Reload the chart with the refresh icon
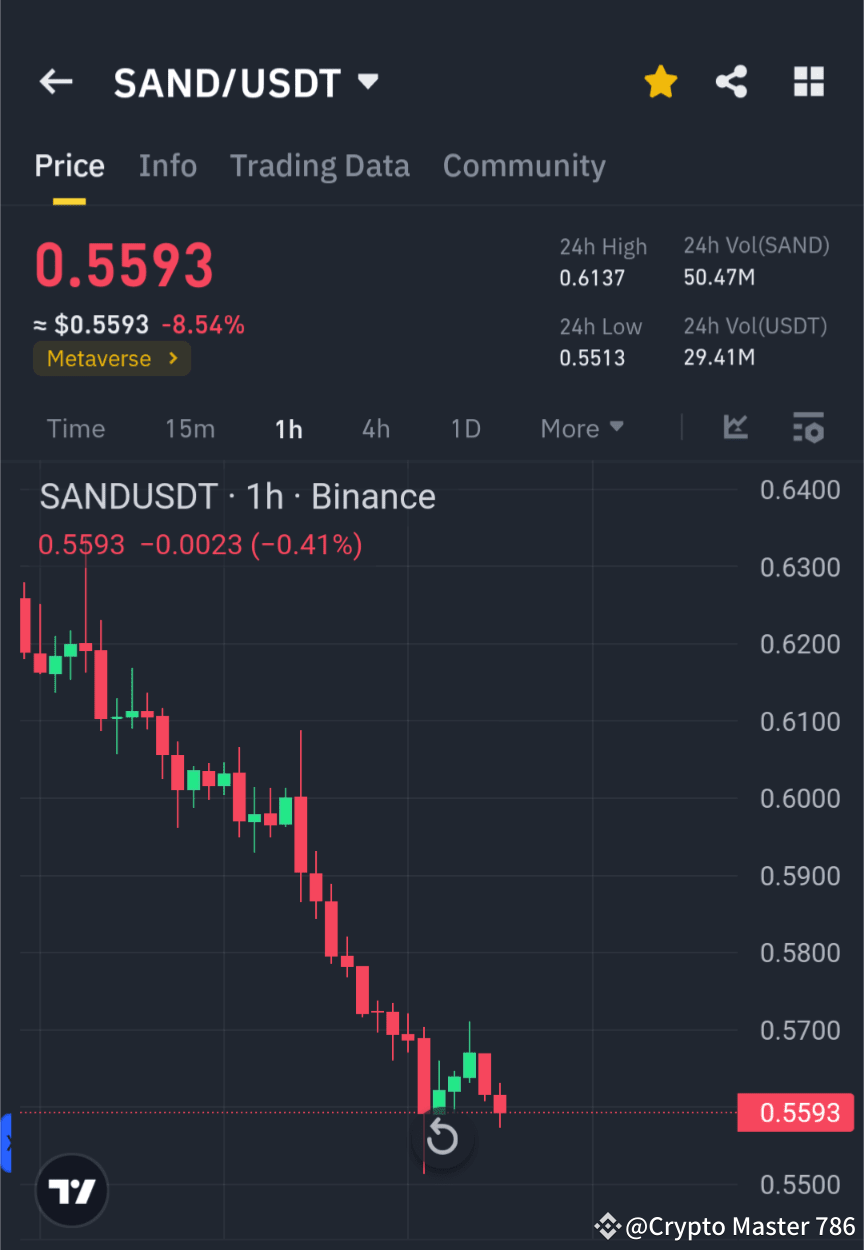The image size is (864, 1250). click(443, 1137)
